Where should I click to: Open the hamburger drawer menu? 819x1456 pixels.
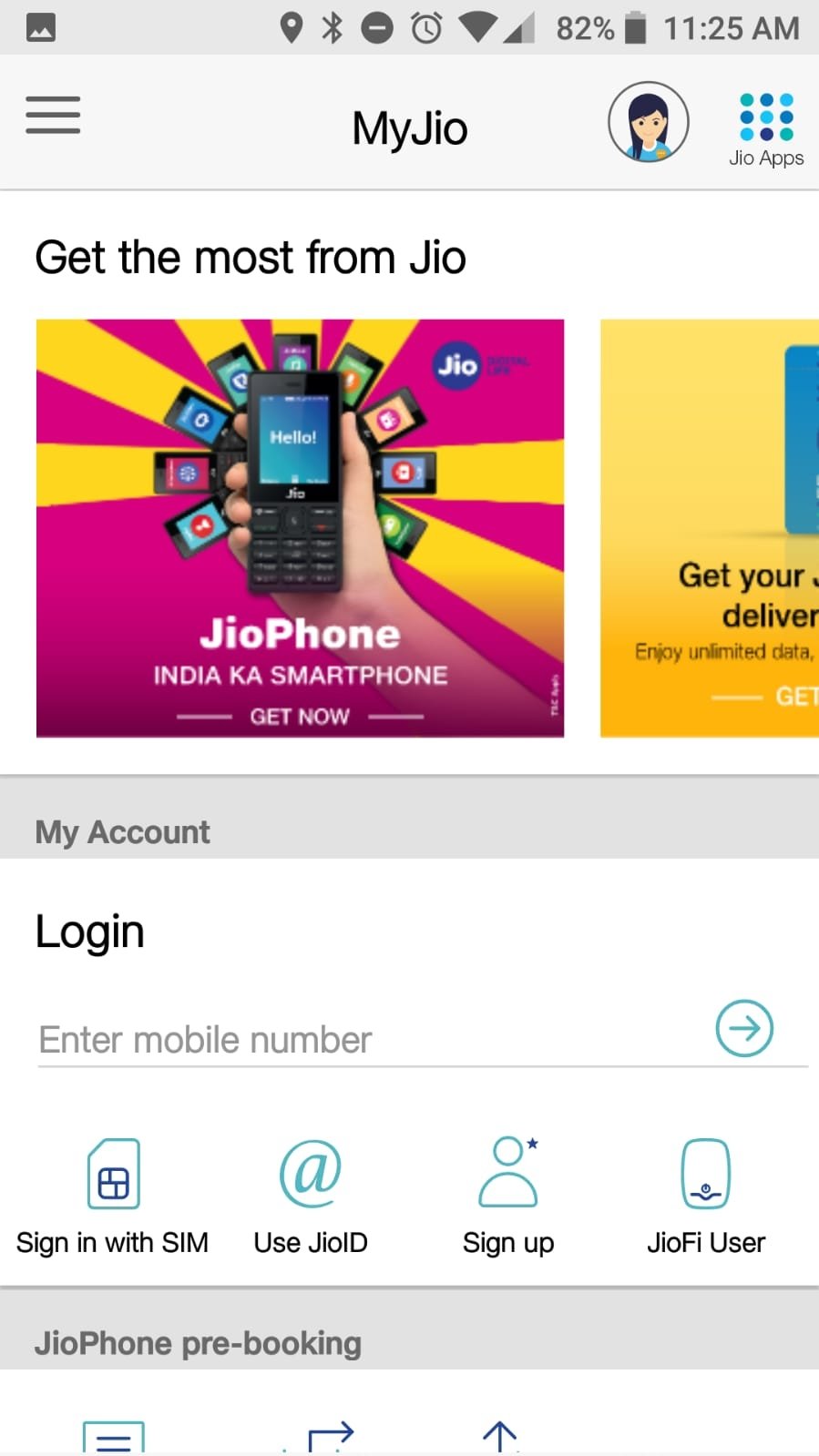pos(53,116)
